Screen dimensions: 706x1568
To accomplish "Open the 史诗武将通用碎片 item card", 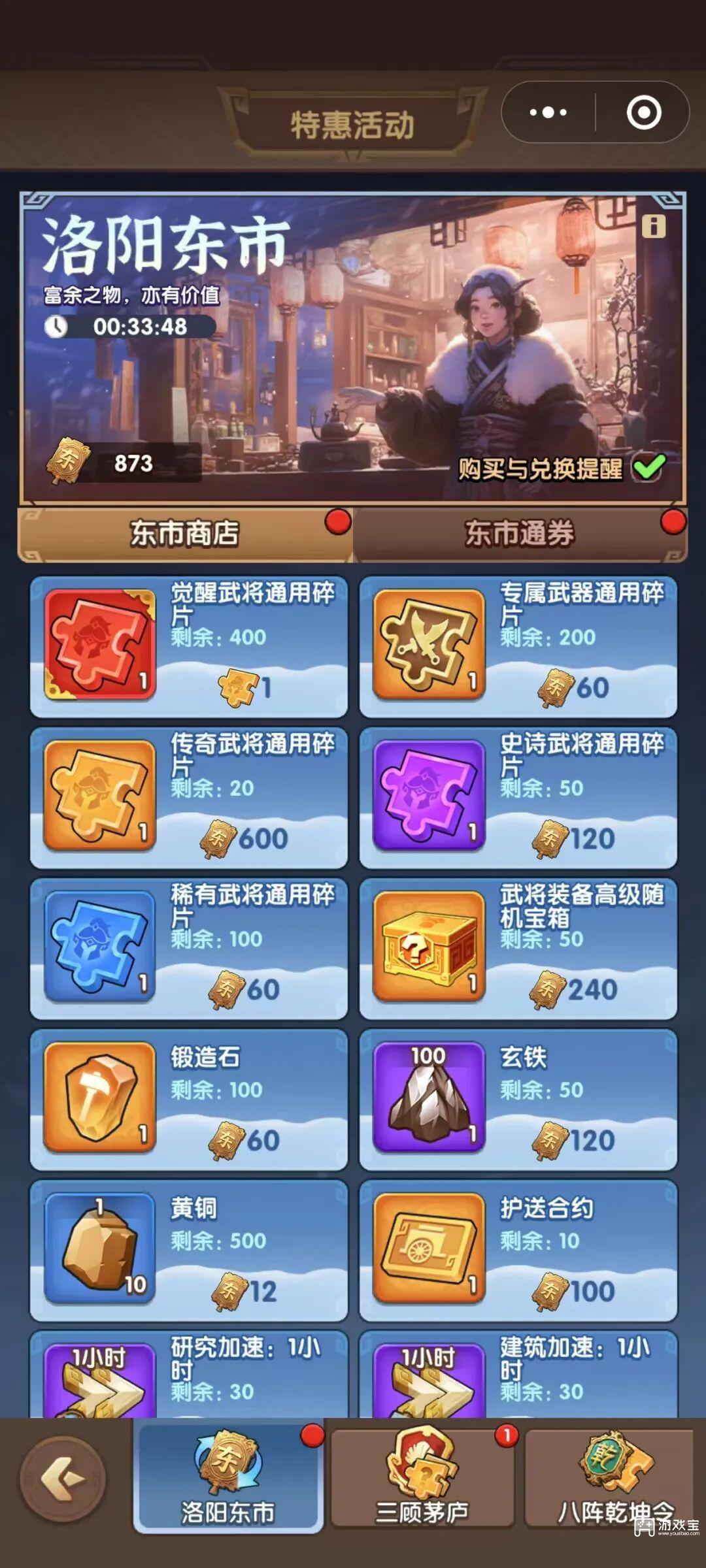I will (518, 798).
